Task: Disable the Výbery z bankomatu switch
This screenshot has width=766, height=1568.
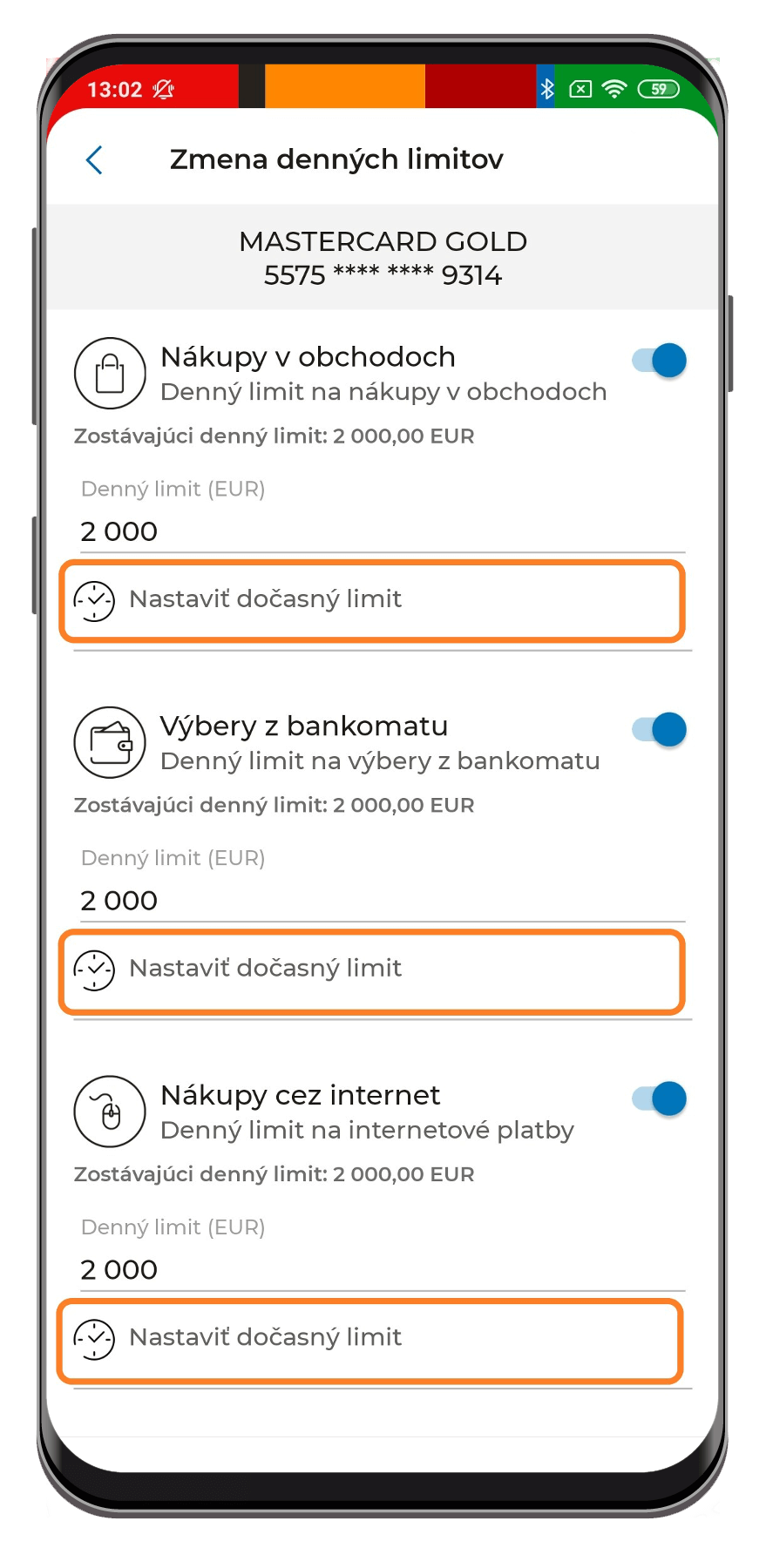Action: (660, 729)
